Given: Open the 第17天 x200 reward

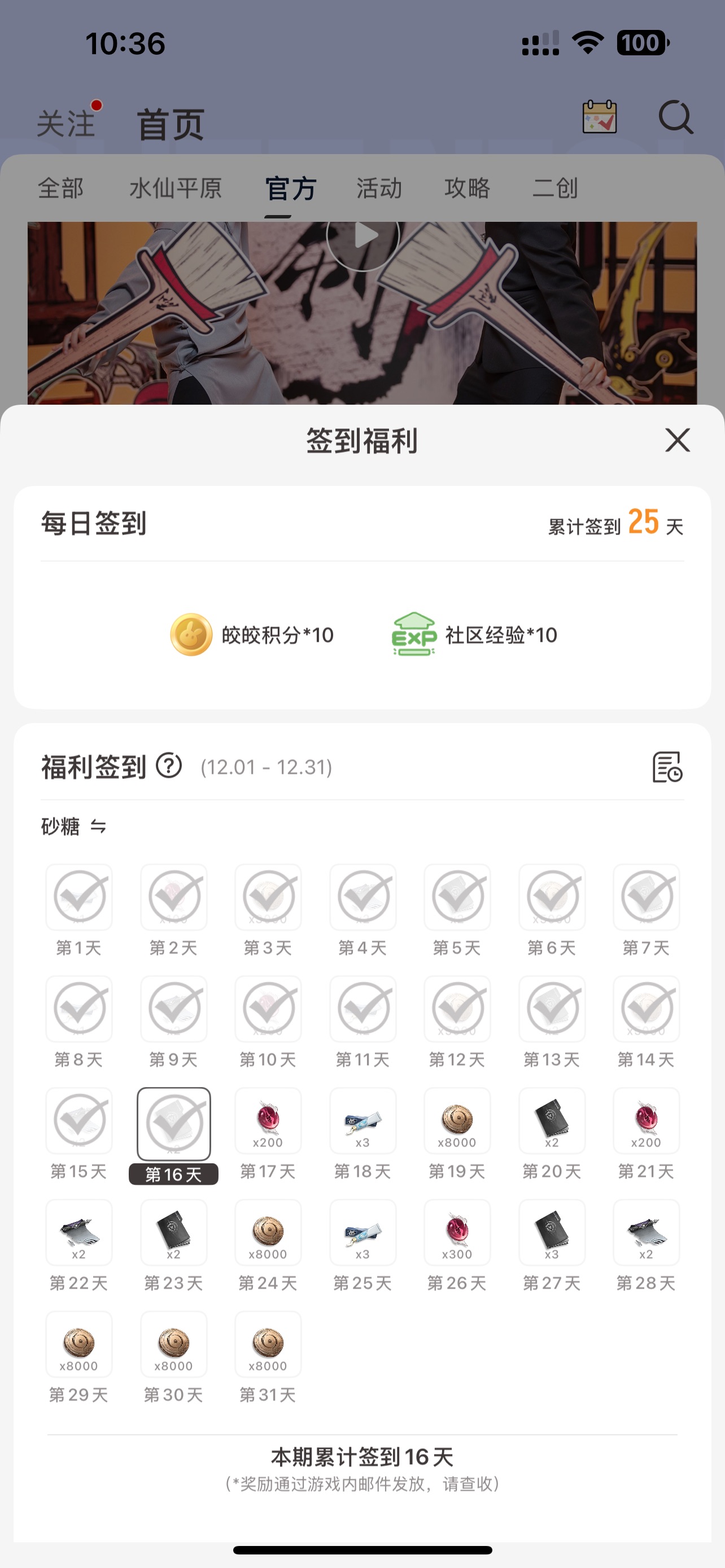Looking at the screenshot, I should pos(268,1121).
